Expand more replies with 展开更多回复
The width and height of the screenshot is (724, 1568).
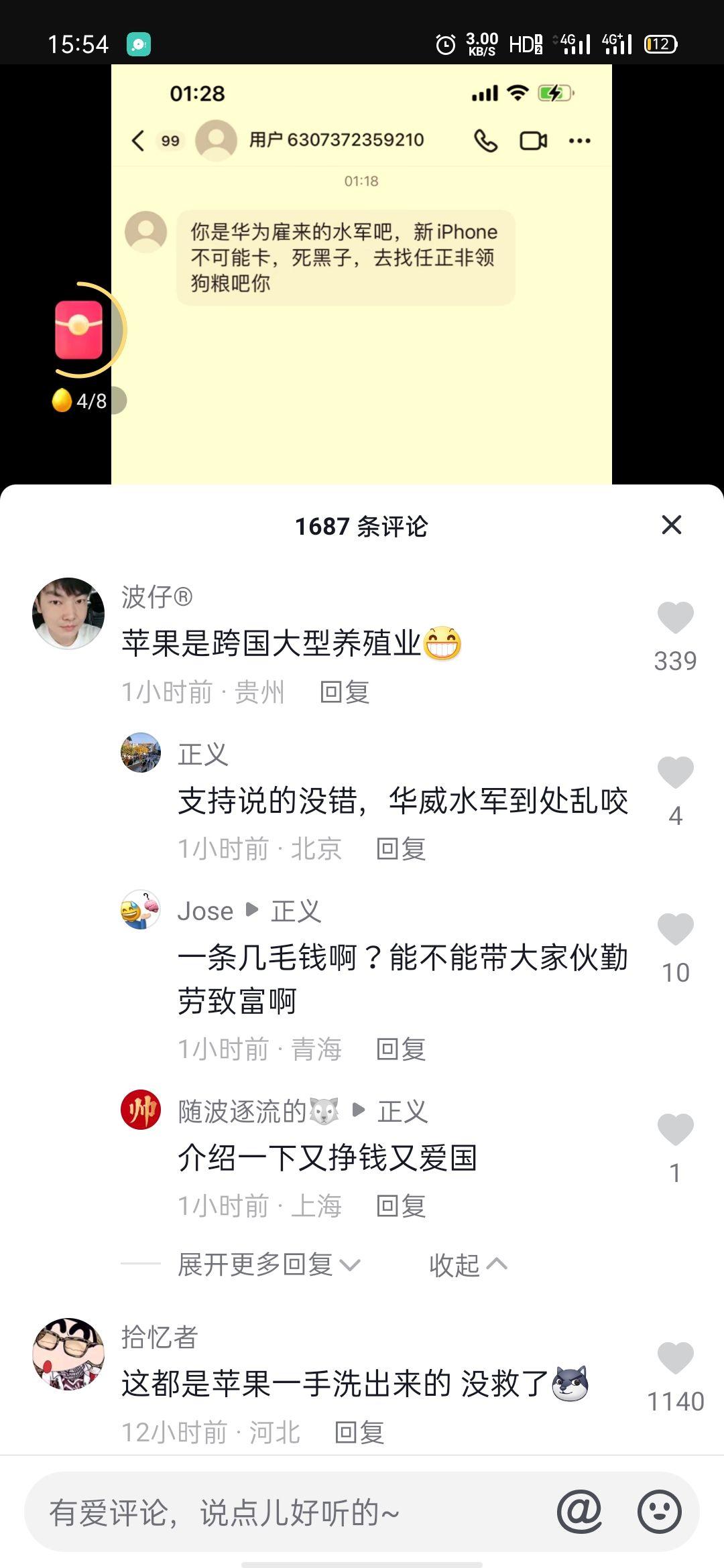pyautogui.click(x=268, y=1265)
